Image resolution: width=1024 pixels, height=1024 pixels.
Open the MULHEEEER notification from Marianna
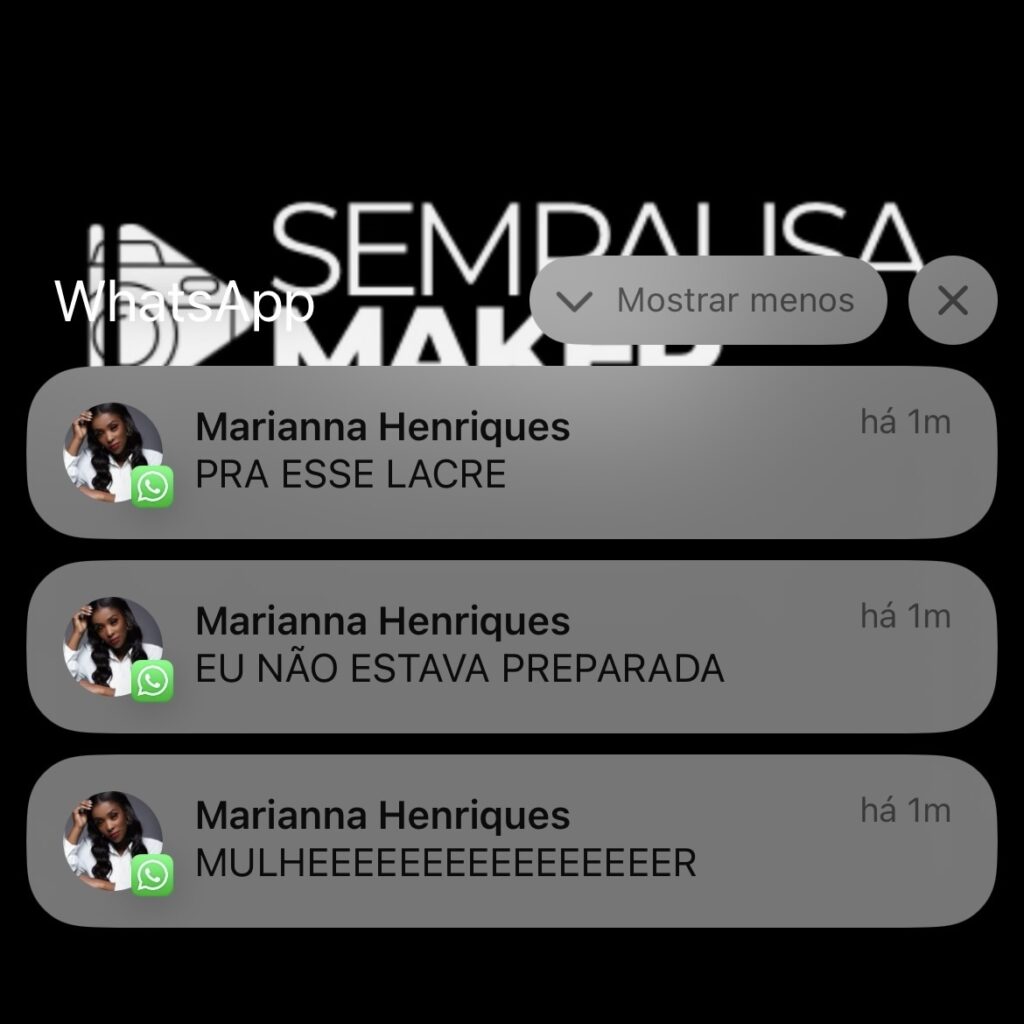512,841
